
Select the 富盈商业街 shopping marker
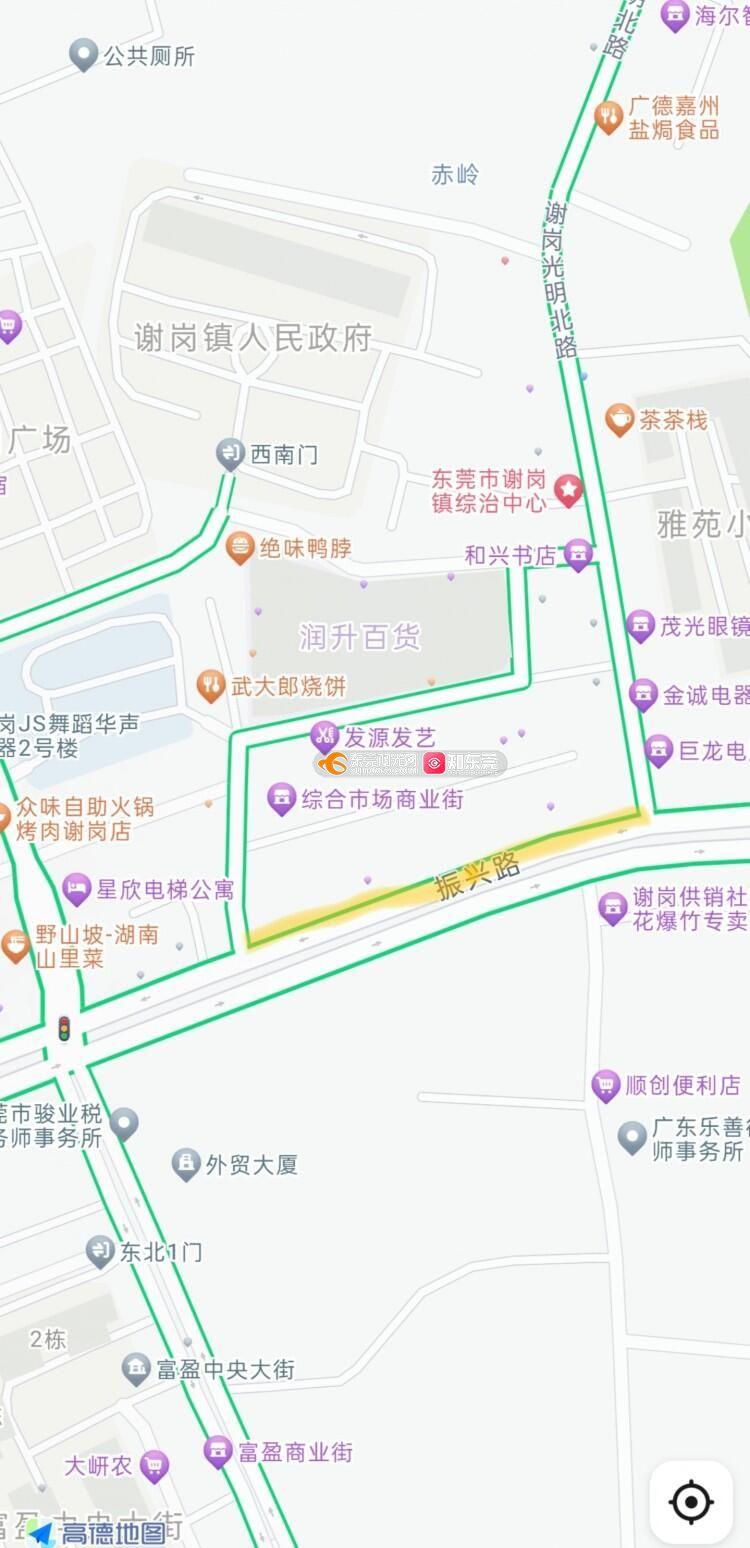coord(218,1452)
